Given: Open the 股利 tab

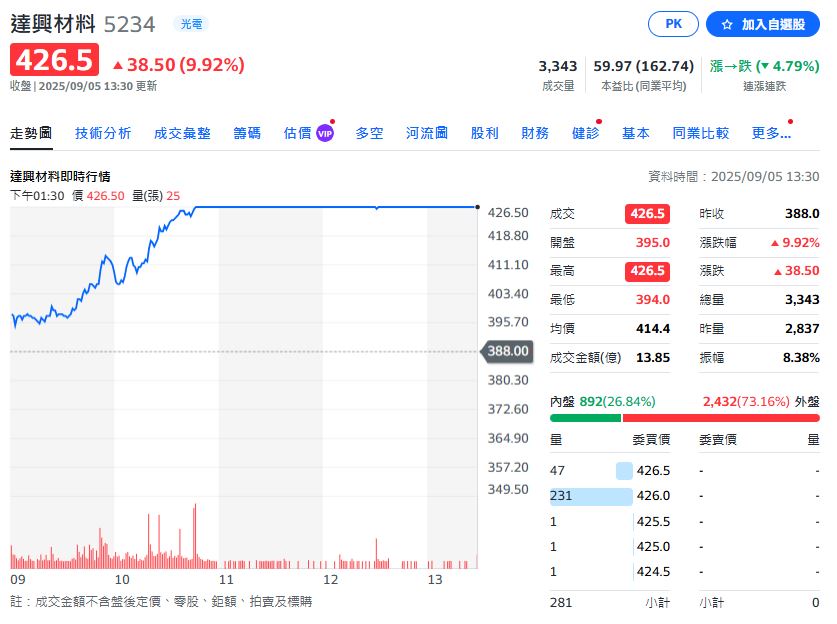Looking at the screenshot, I should [x=484, y=133].
